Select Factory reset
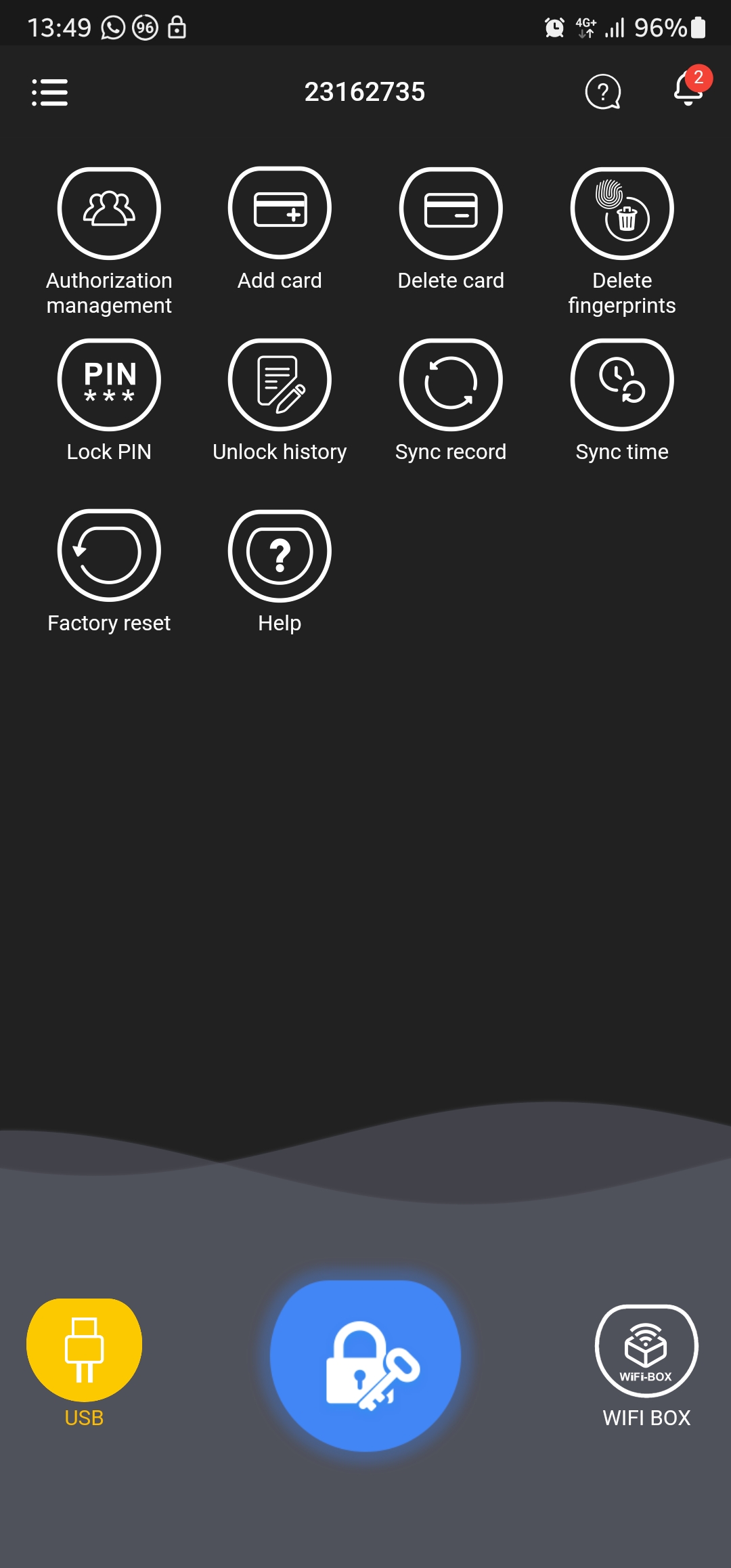Viewport: 731px width, 1568px height. click(x=109, y=555)
